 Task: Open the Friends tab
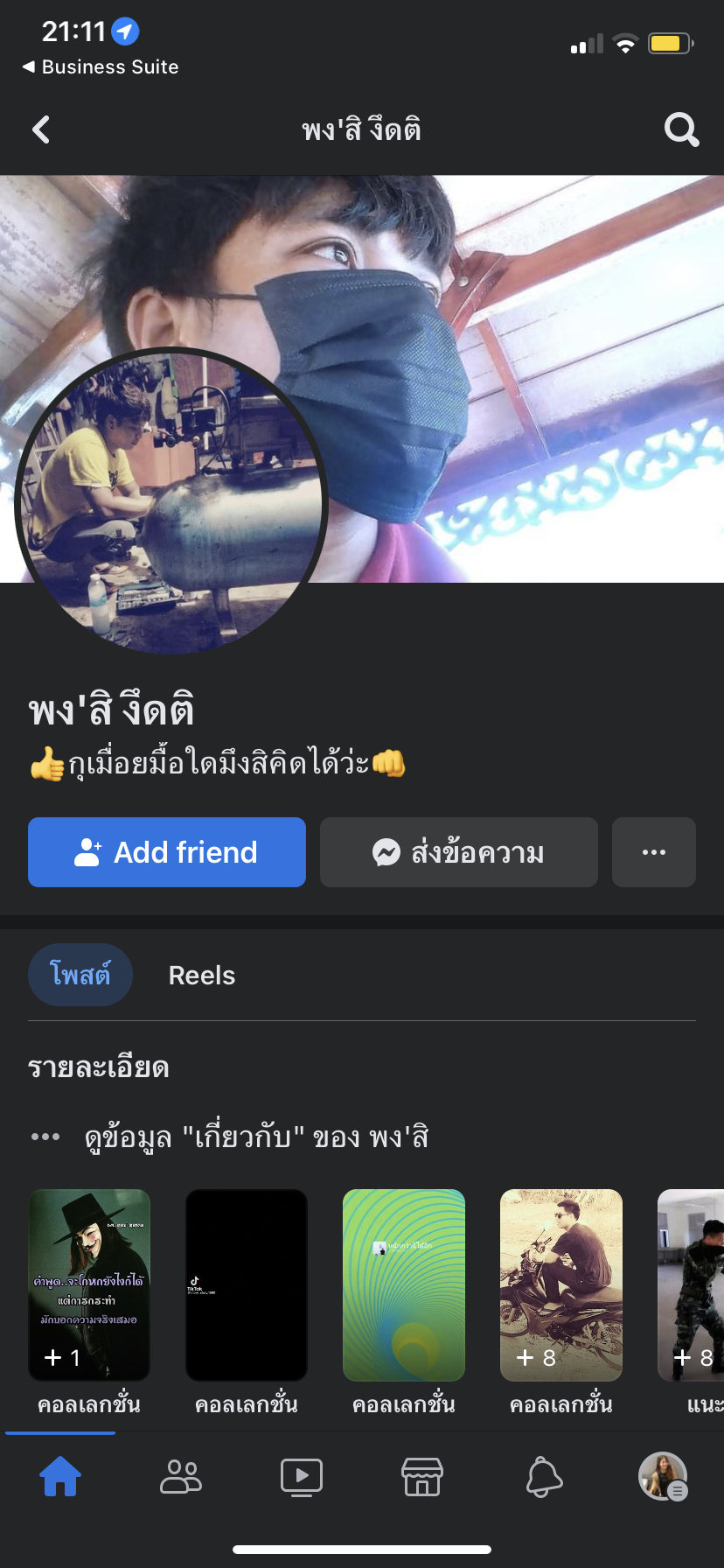[181, 1476]
